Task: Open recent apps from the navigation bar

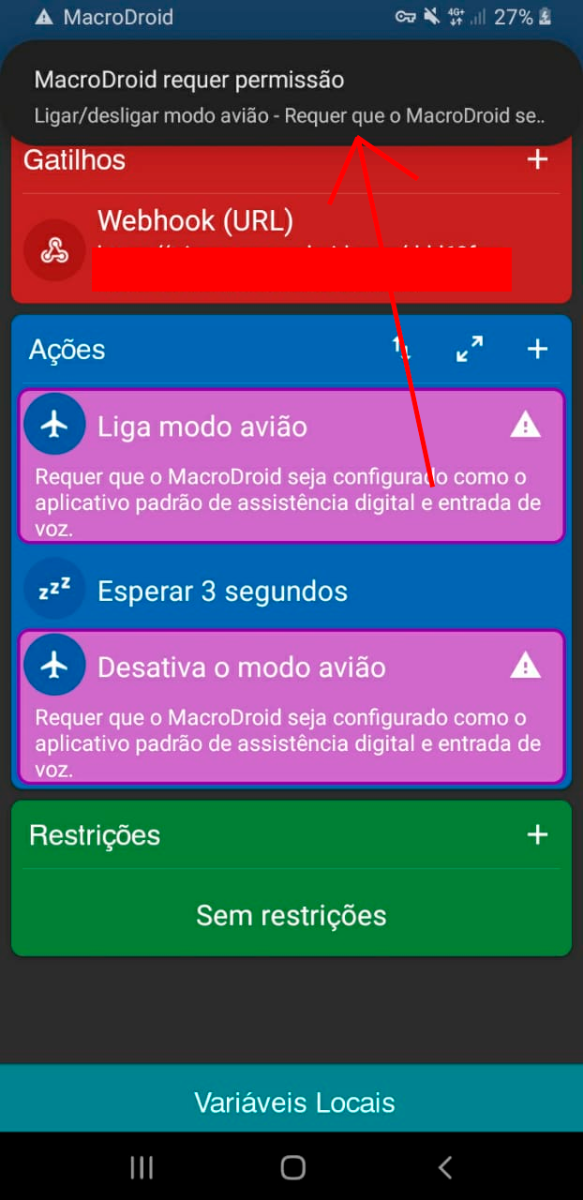Action: coord(142,1166)
